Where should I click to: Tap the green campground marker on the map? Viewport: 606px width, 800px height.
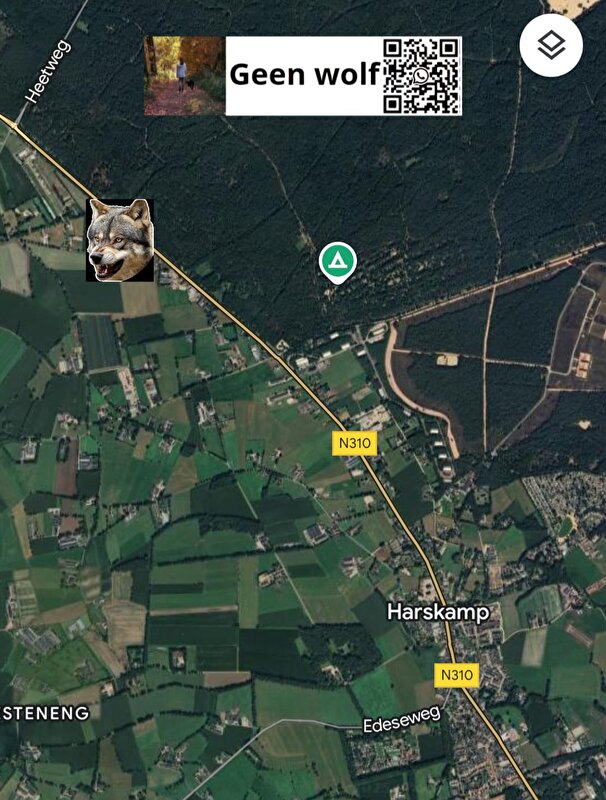[337, 262]
